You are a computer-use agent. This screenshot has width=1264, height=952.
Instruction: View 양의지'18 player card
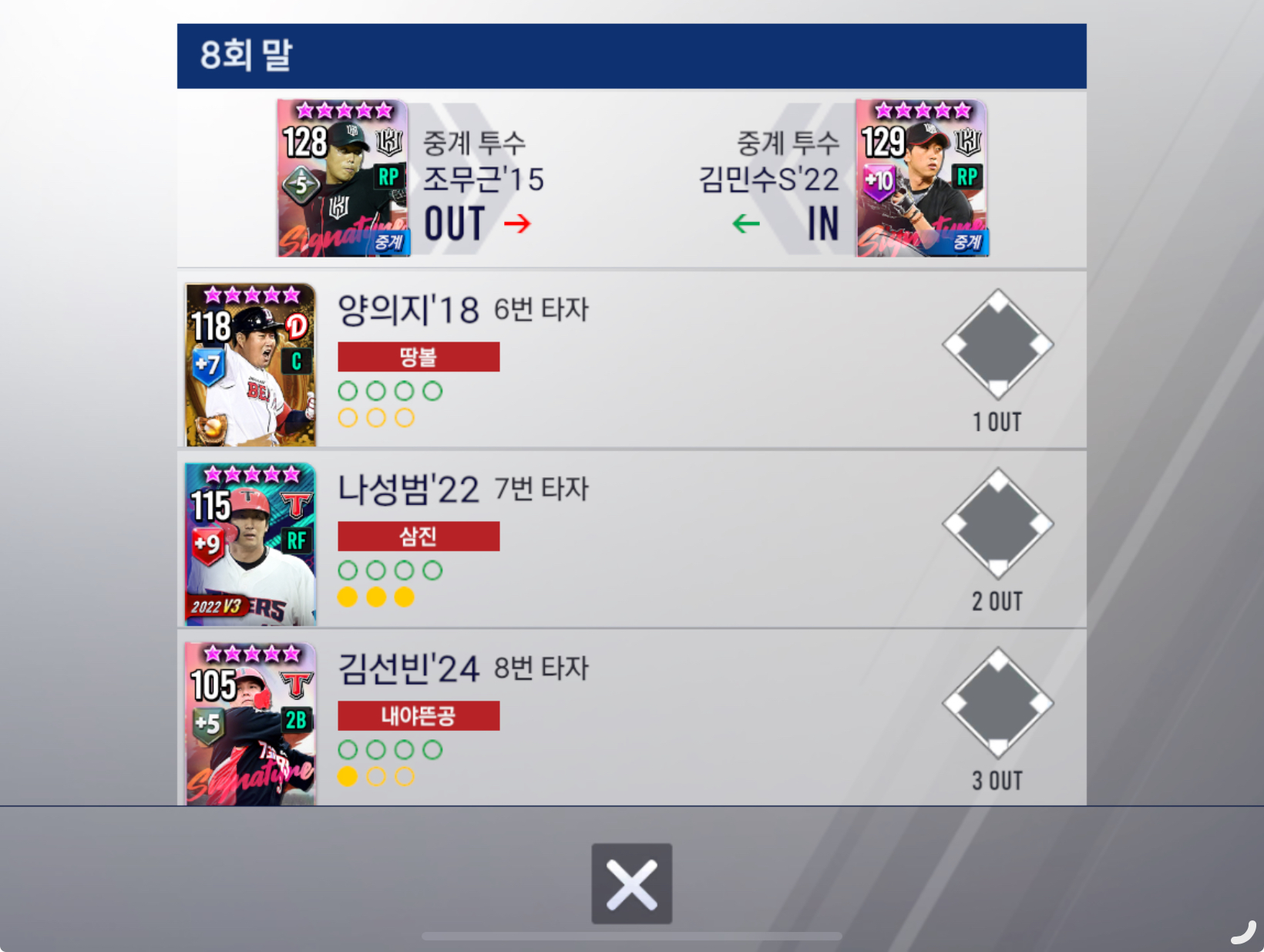tap(250, 365)
